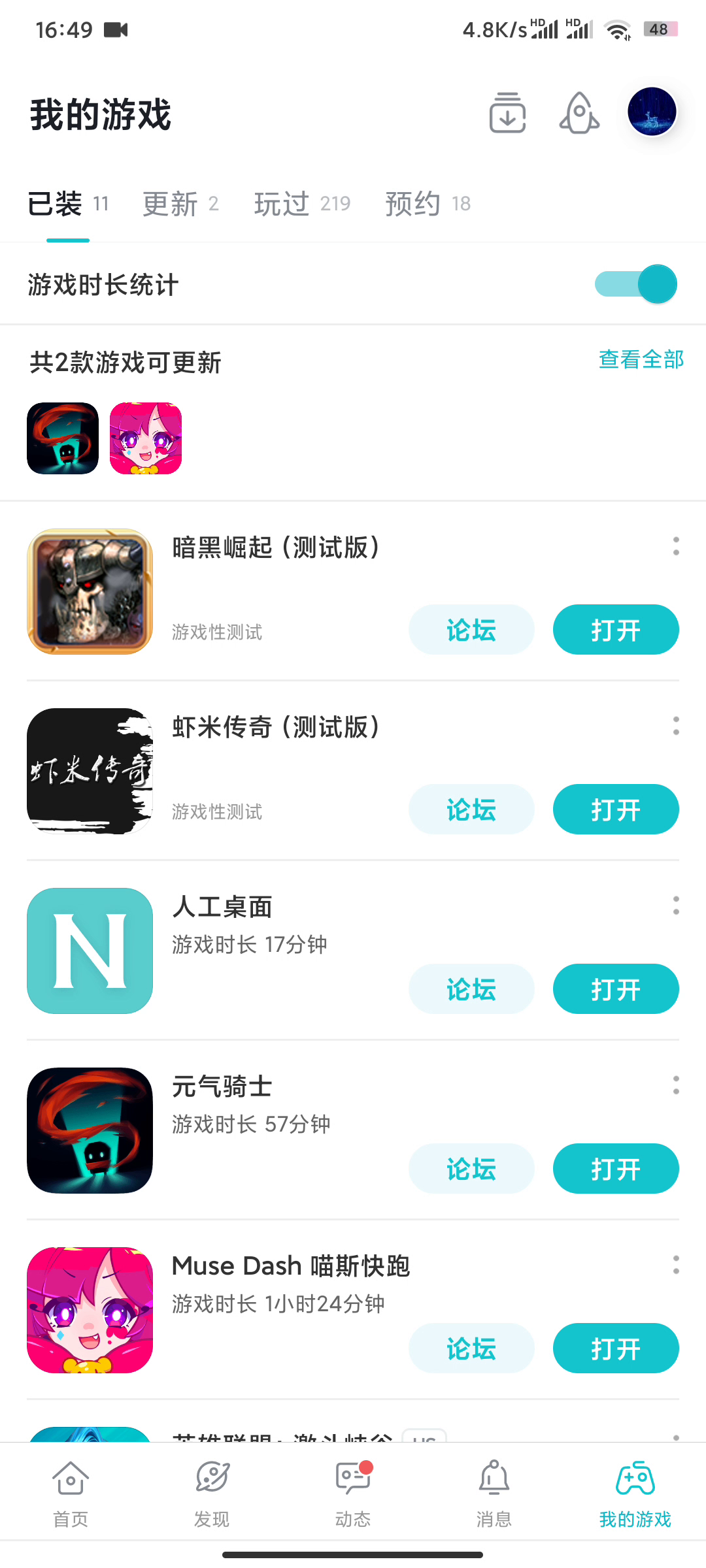Go to the 首页 tab
Screen dimensions: 706x1568
point(71,1494)
